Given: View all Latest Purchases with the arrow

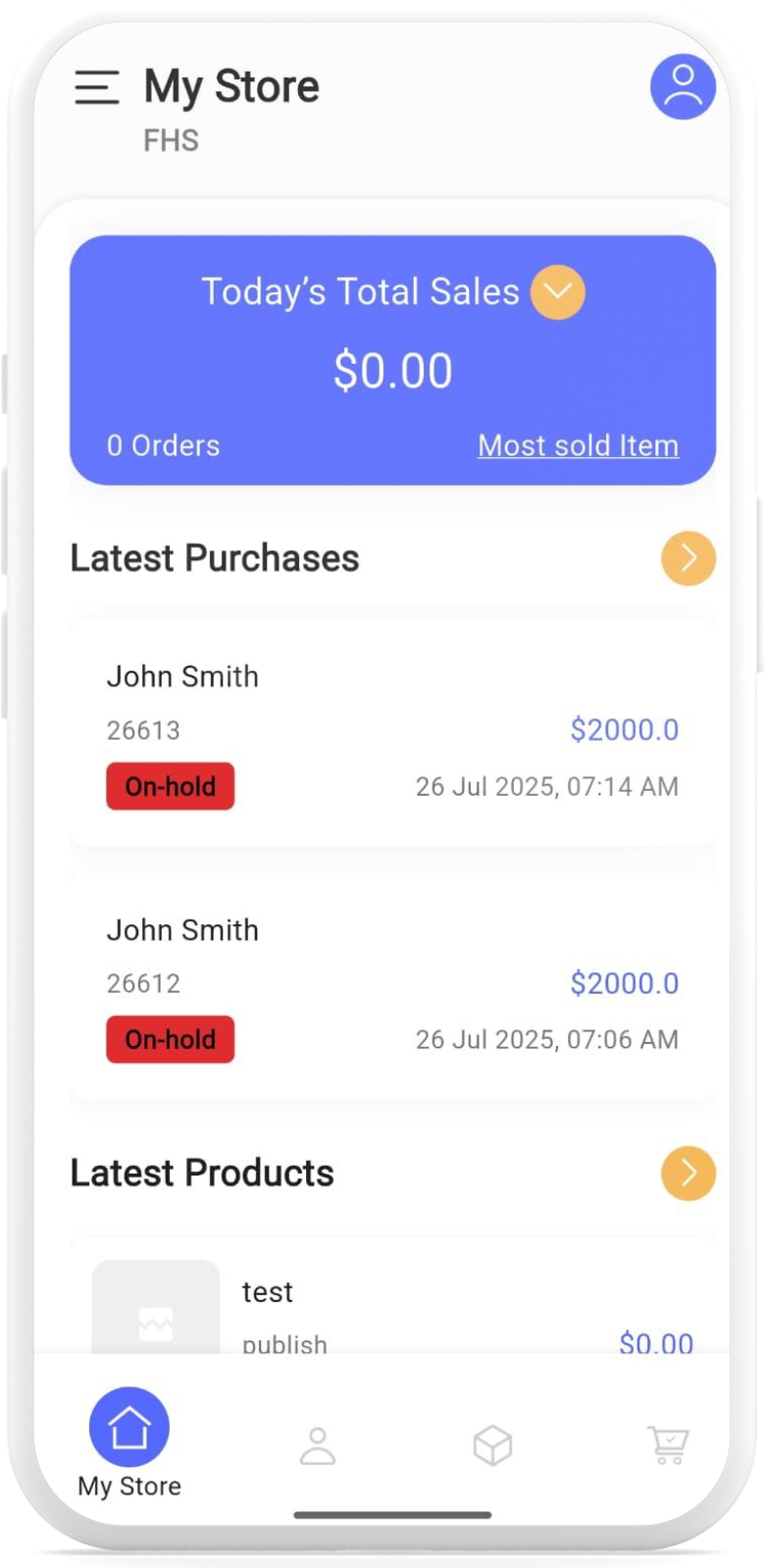Looking at the screenshot, I should pos(688,558).
